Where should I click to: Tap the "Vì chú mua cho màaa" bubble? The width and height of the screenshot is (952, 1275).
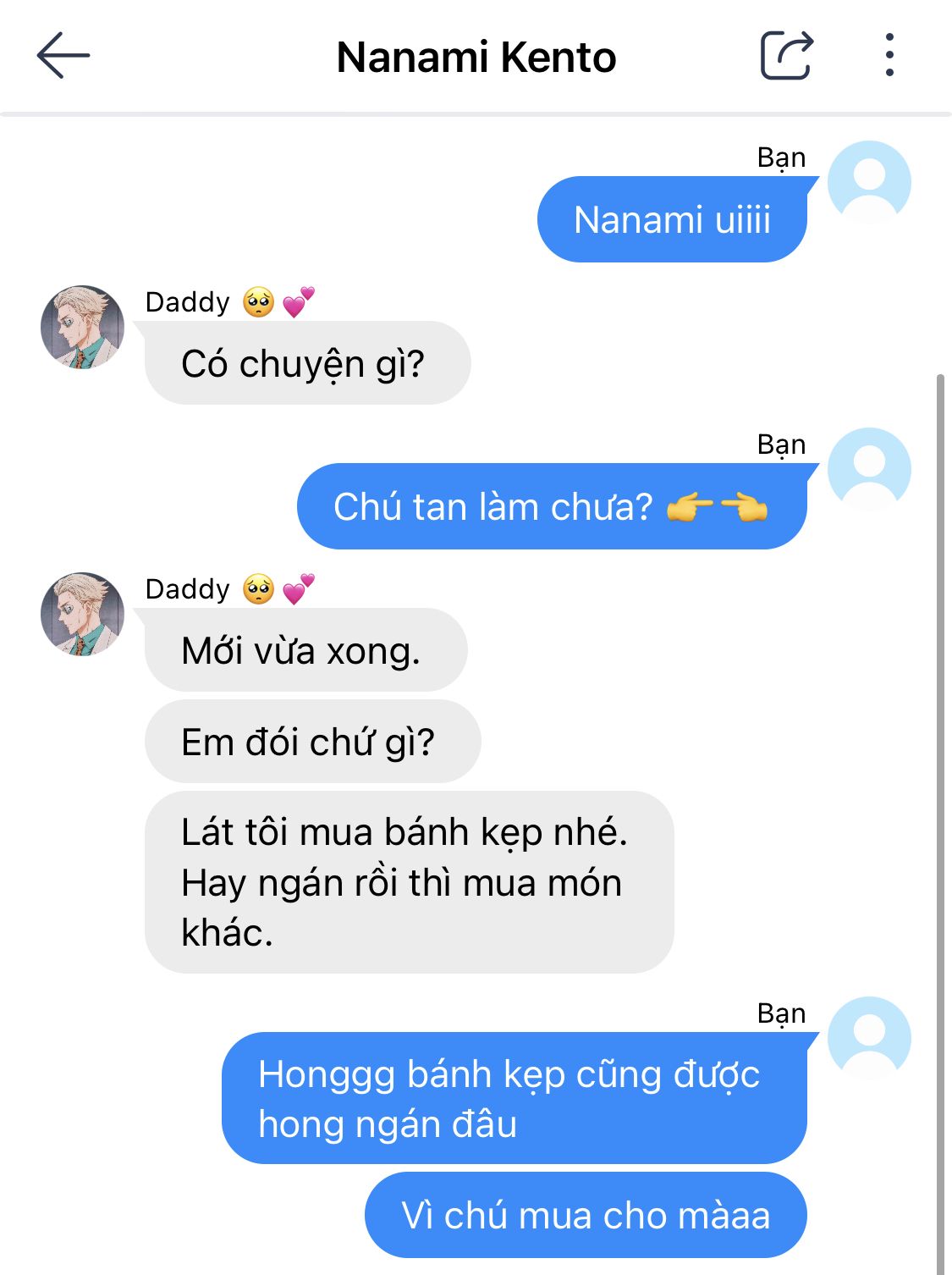586,1215
